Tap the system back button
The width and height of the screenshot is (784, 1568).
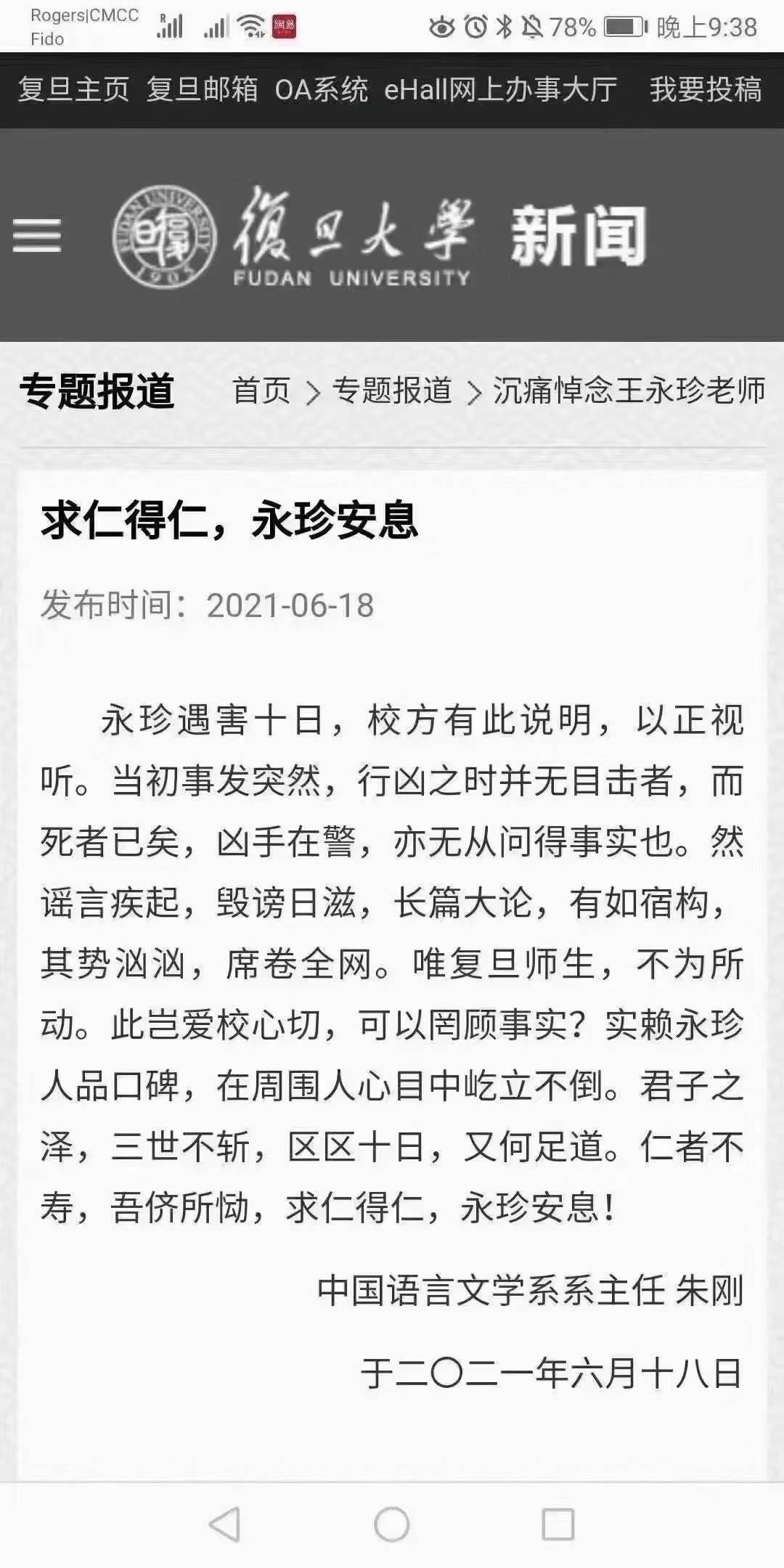tap(225, 1524)
